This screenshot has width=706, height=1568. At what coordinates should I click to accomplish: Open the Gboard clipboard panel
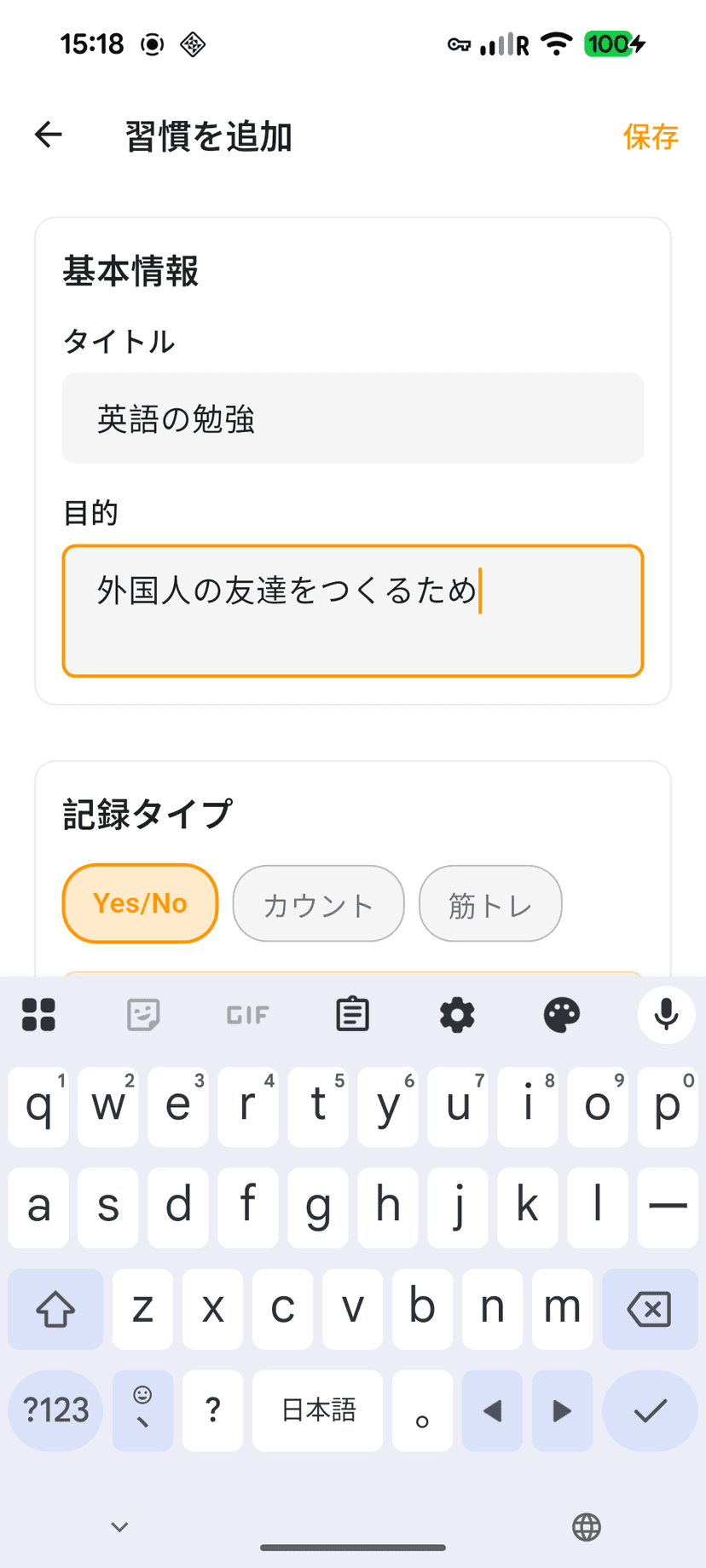click(x=352, y=1014)
